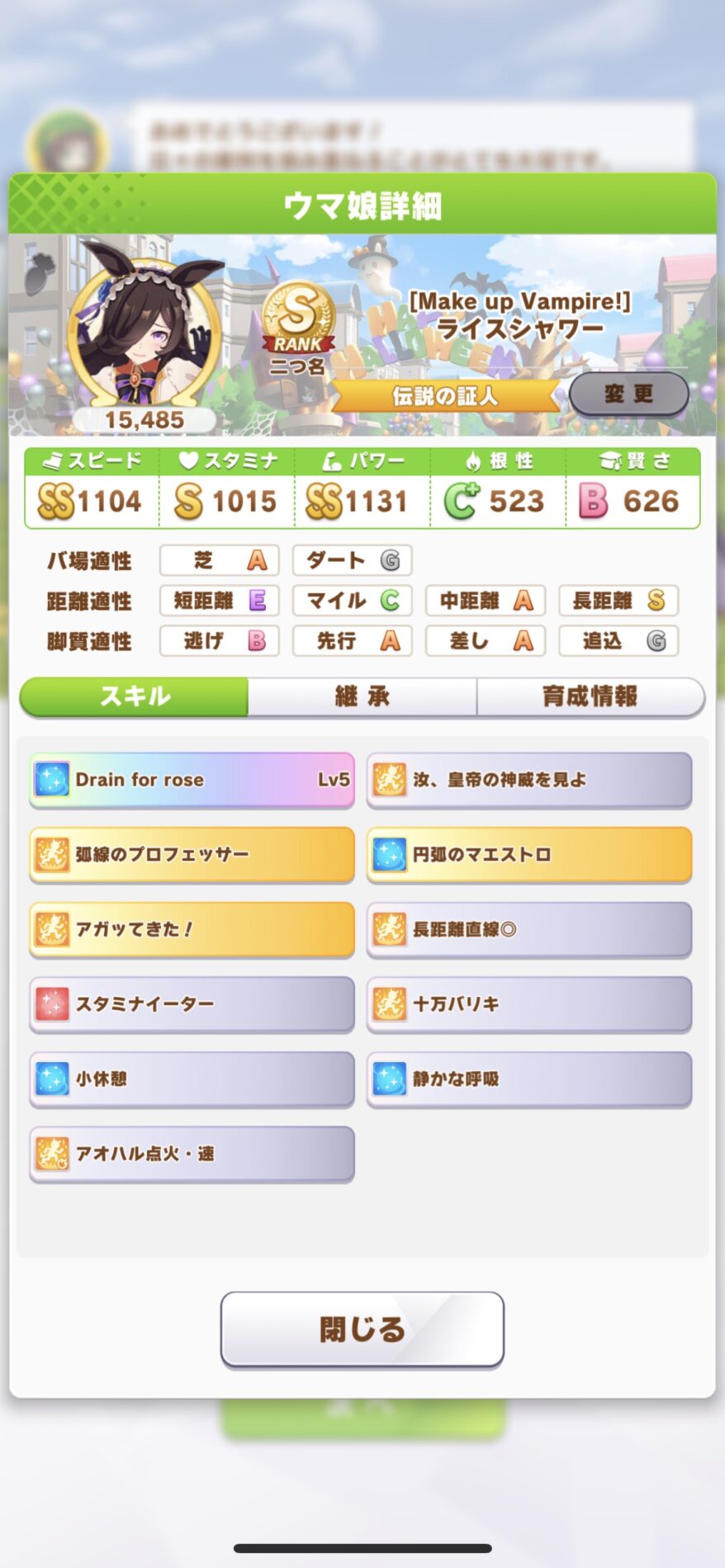Tap the 変更 title change button
Viewport: 725px width, 1568px height.
pos(628,394)
